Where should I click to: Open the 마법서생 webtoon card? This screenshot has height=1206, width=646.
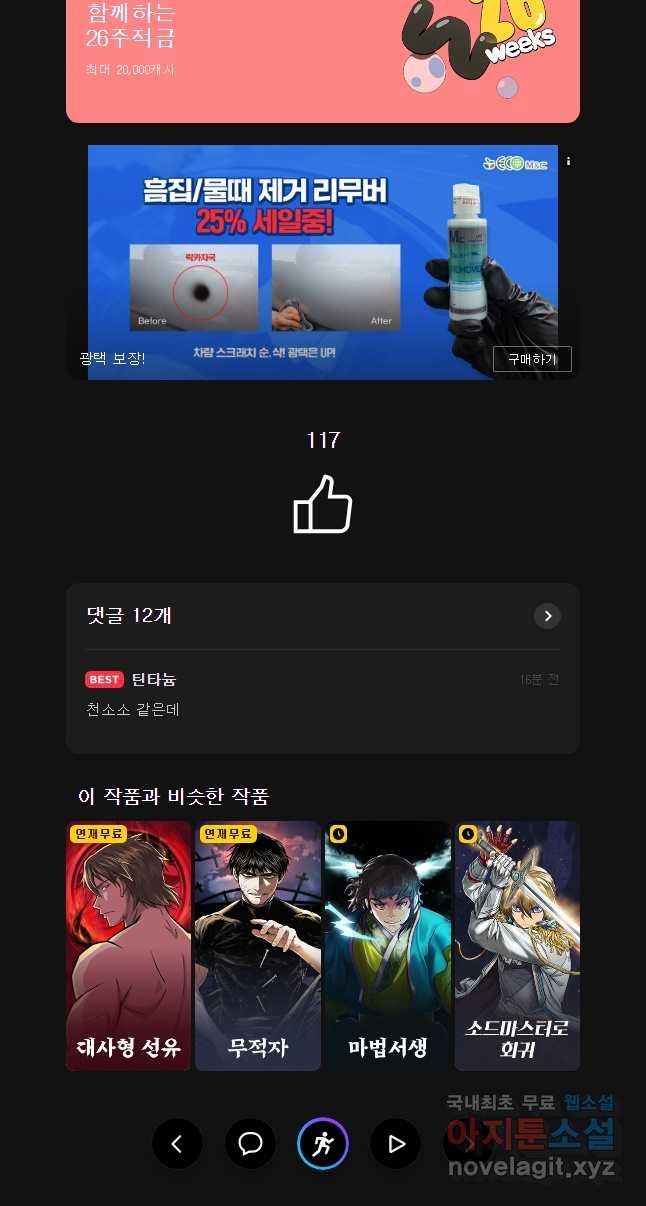387,945
